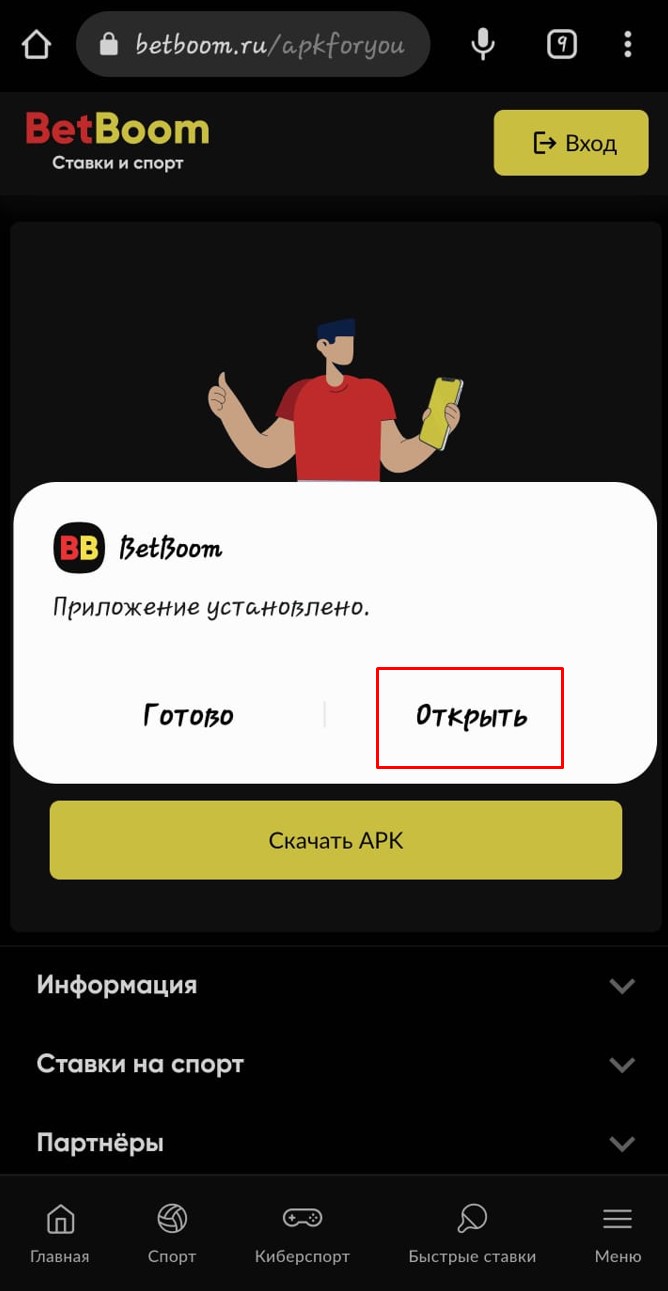Expand the Информация section
This screenshot has height=1291, width=668.
[x=334, y=985]
